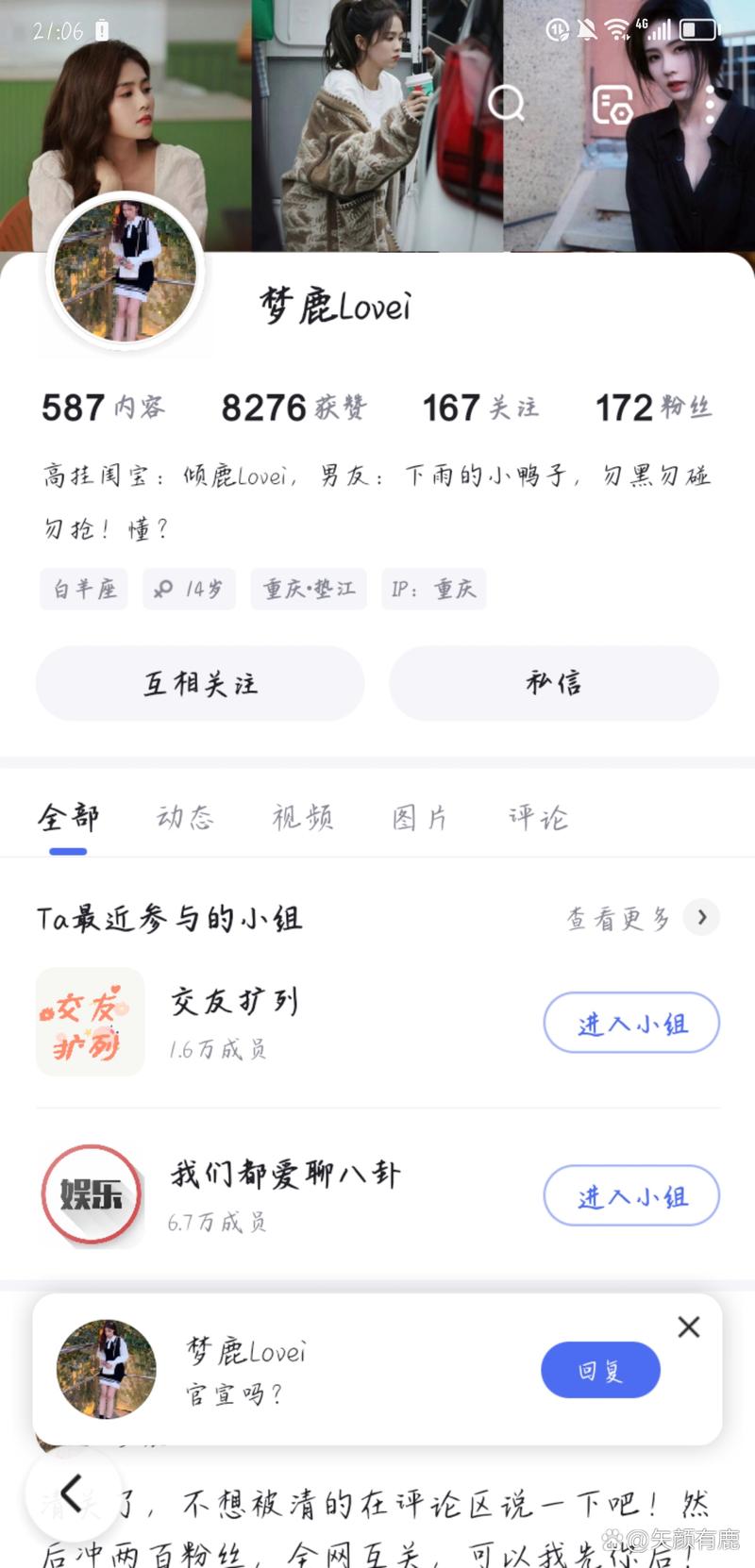Switch to the 评论 tab
This screenshot has width=755, height=1568.
tap(538, 817)
